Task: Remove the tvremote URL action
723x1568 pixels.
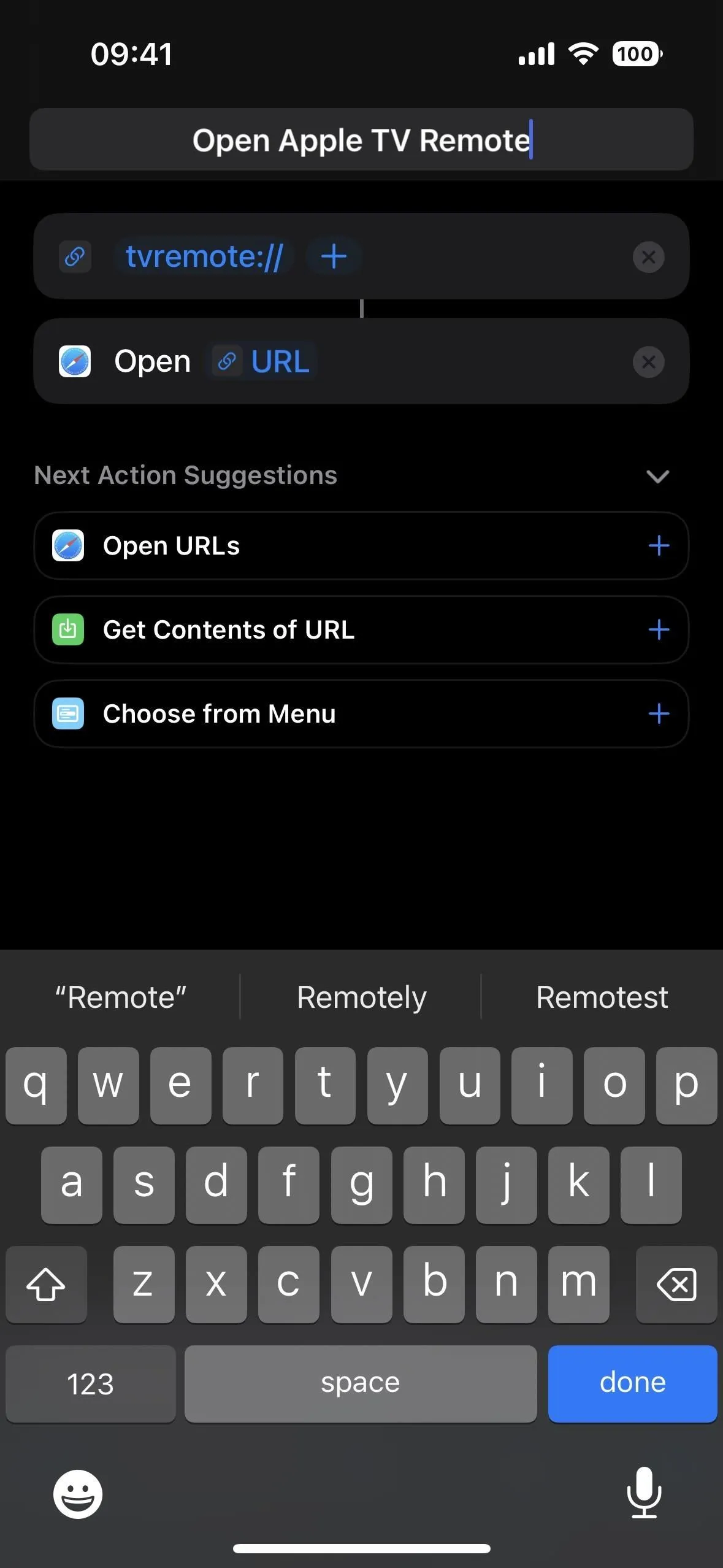Action: (x=648, y=257)
